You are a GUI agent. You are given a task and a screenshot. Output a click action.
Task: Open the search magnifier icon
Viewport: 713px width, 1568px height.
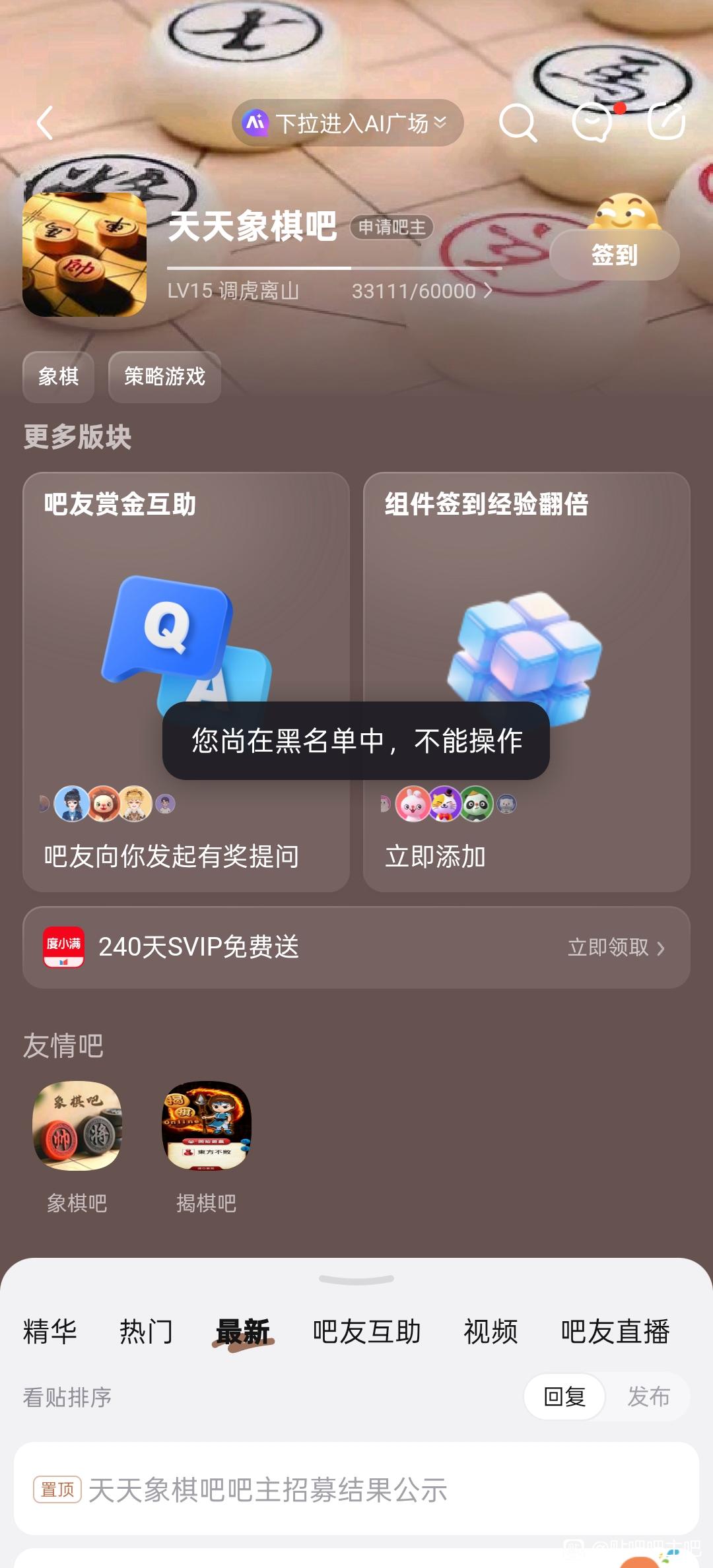coord(518,122)
